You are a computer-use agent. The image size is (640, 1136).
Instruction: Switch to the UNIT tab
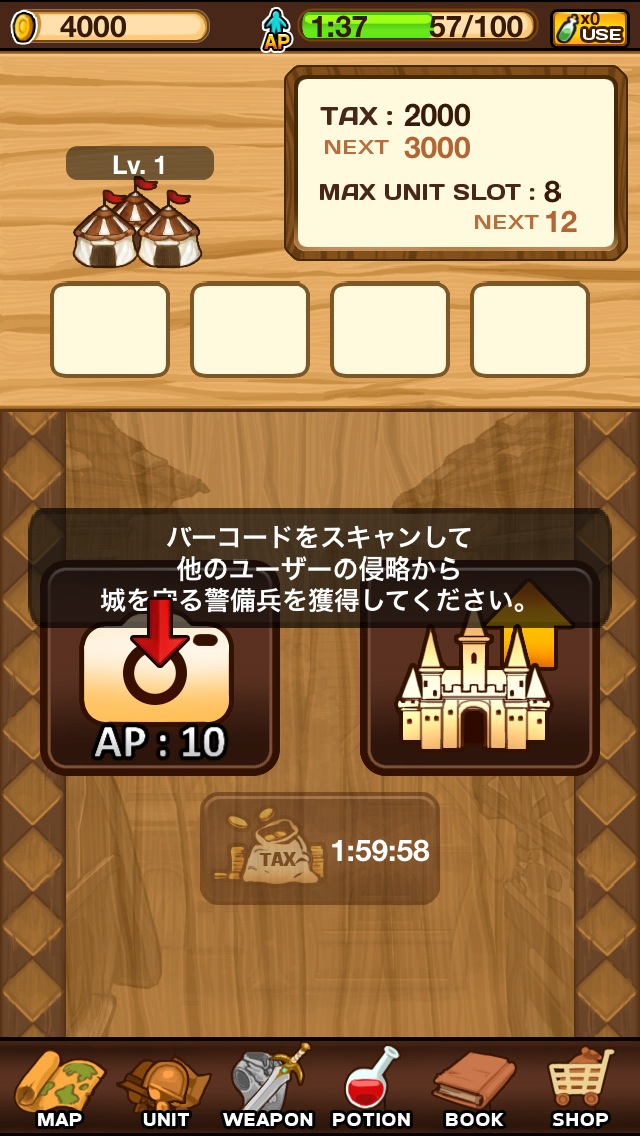pyautogui.click(x=166, y=1088)
